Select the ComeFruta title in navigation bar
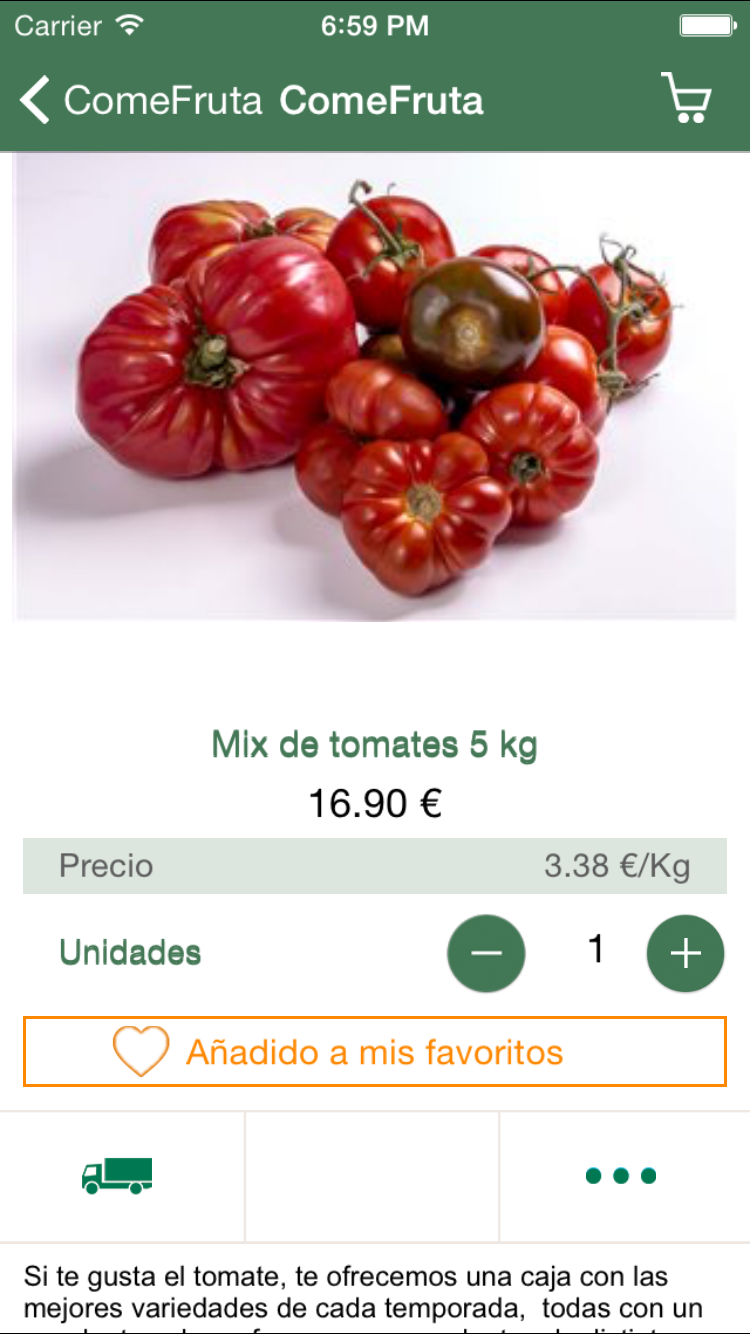 pos(382,99)
